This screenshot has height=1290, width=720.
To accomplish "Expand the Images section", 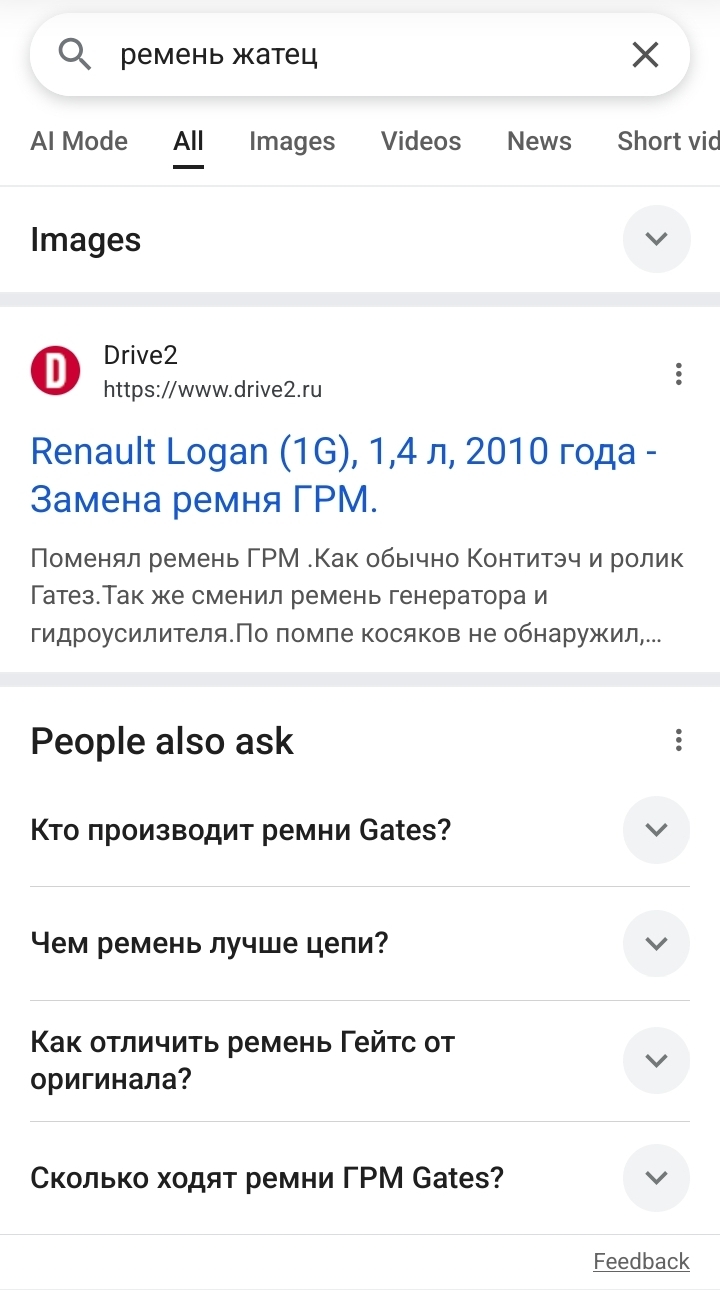I will pos(656,239).
